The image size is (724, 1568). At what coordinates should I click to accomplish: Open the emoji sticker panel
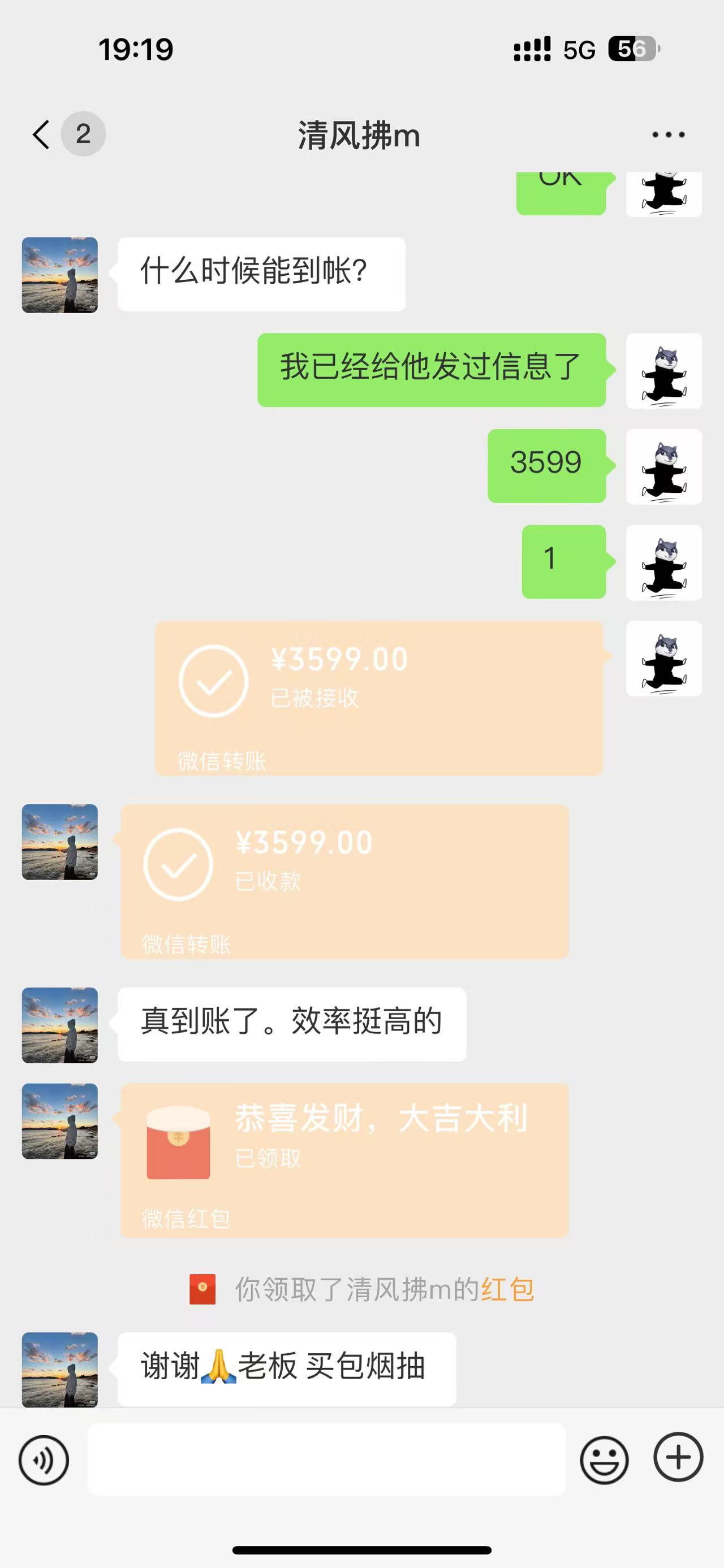click(x=604, y=1459)
